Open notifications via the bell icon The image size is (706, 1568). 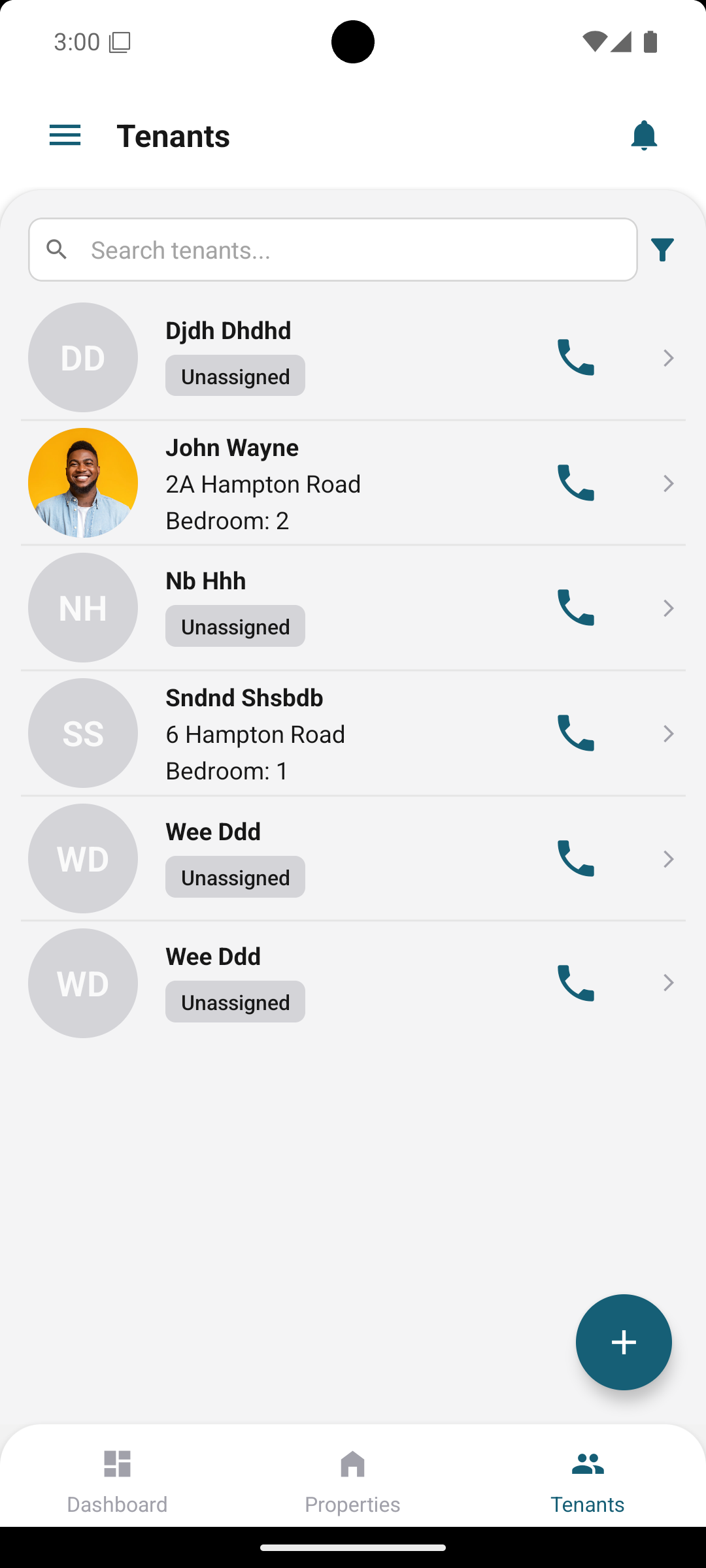(x=644, y=135)
